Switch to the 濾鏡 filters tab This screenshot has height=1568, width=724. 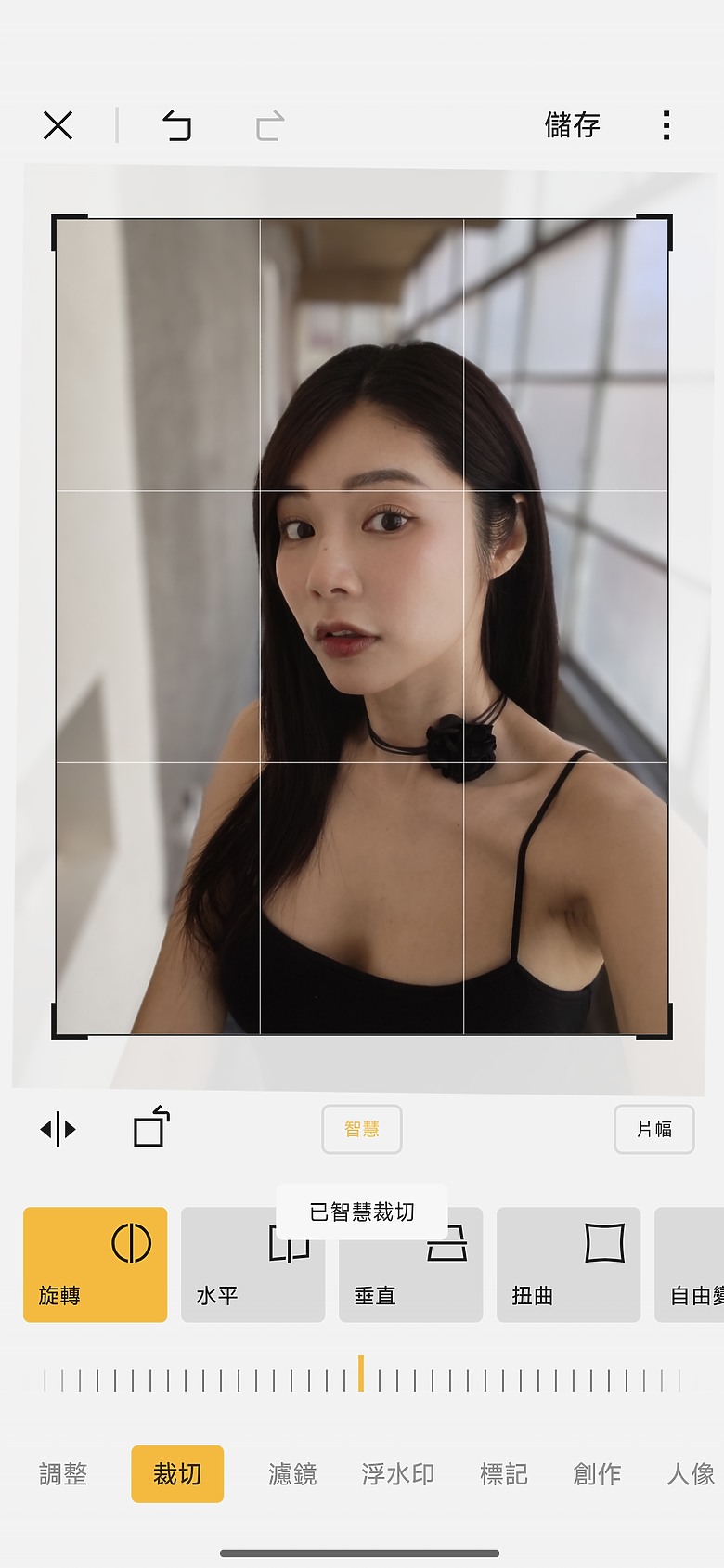tap(291, 1473)
